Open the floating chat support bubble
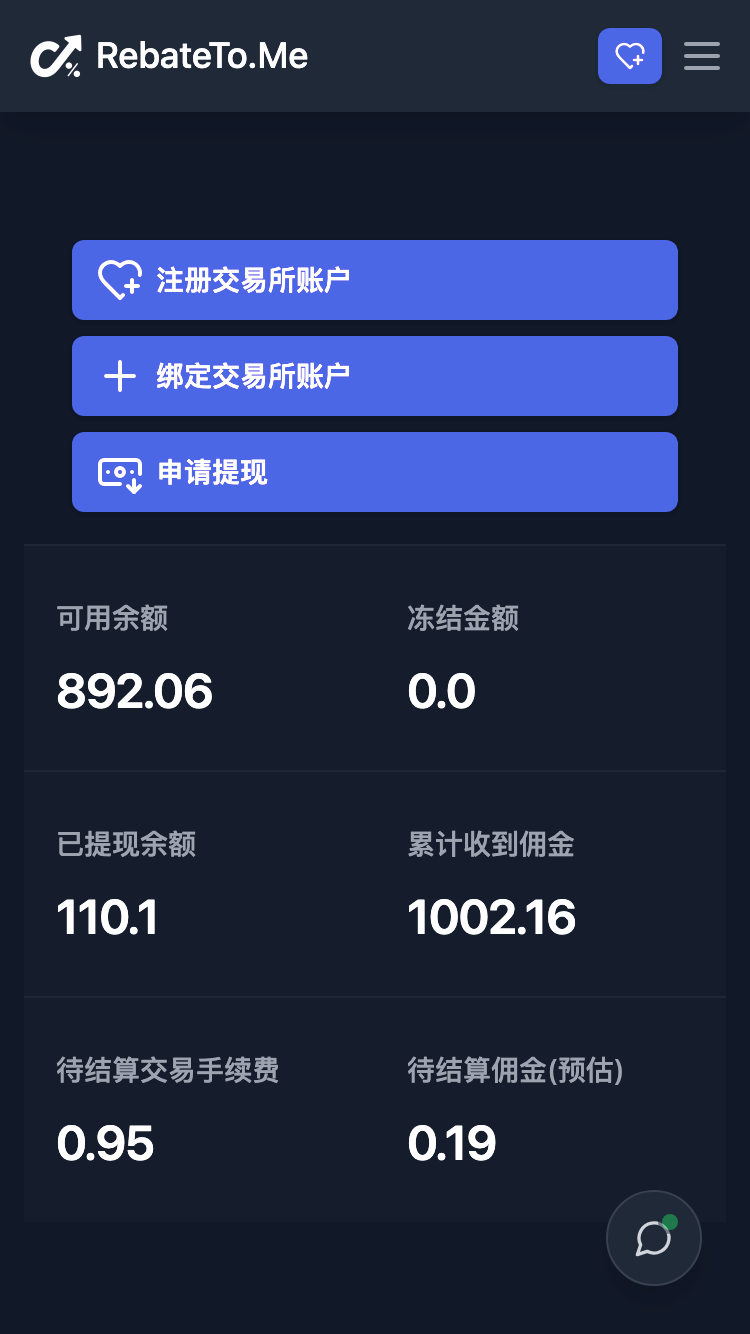 654,1238
